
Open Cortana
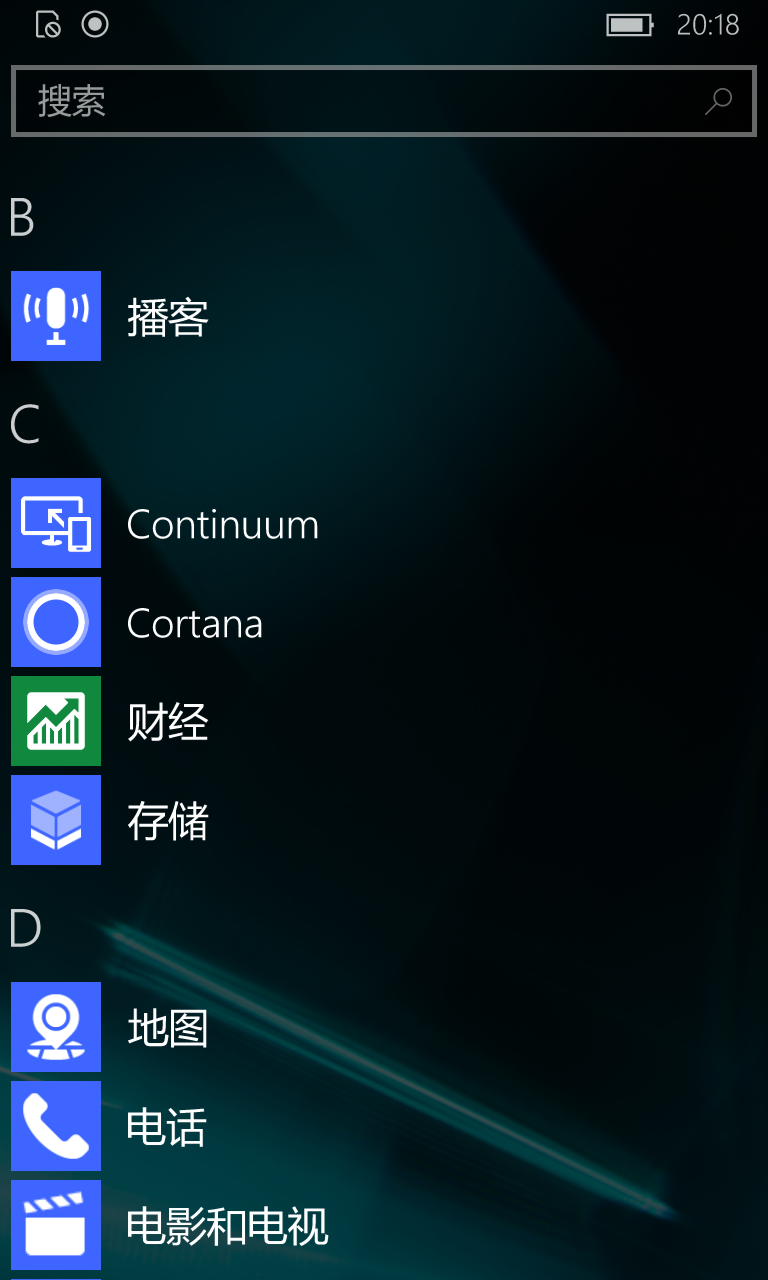384,622
